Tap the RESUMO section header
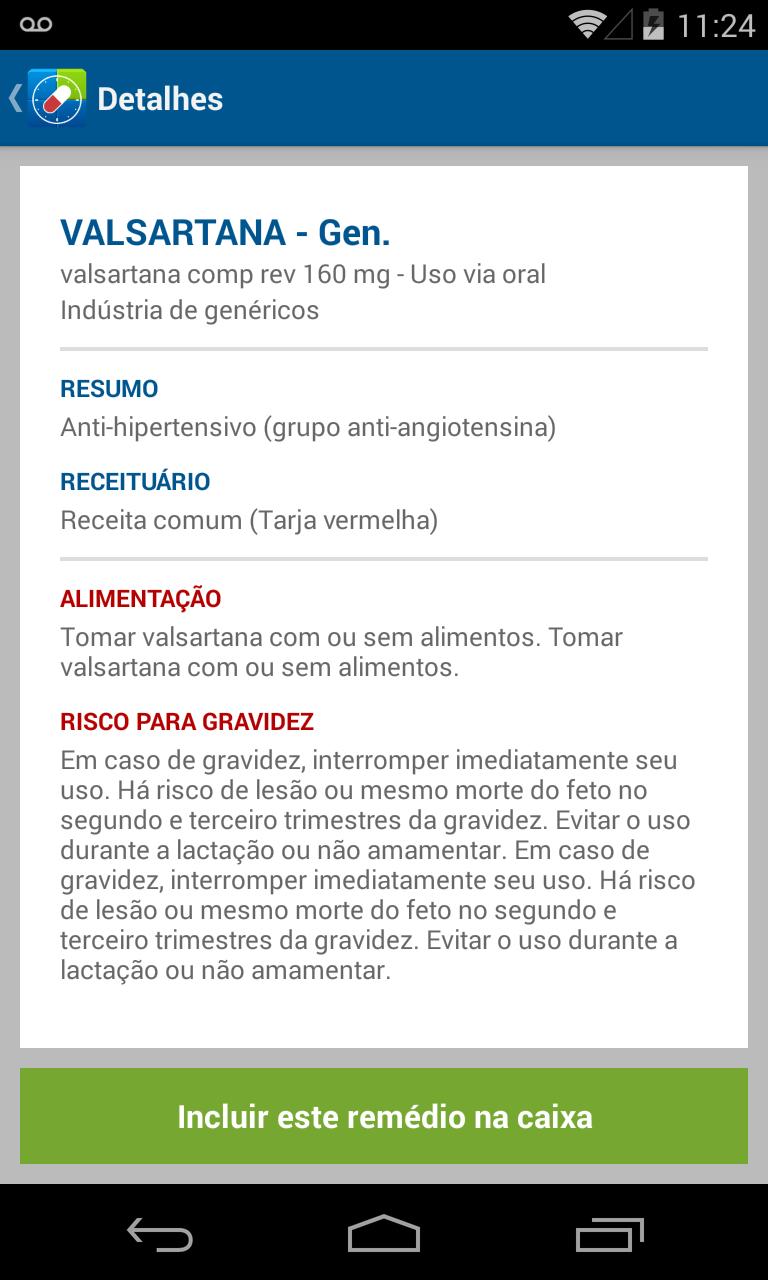The height and width of the screenshot is (1280, 768). pyautogui.click(x=110, y=389)
